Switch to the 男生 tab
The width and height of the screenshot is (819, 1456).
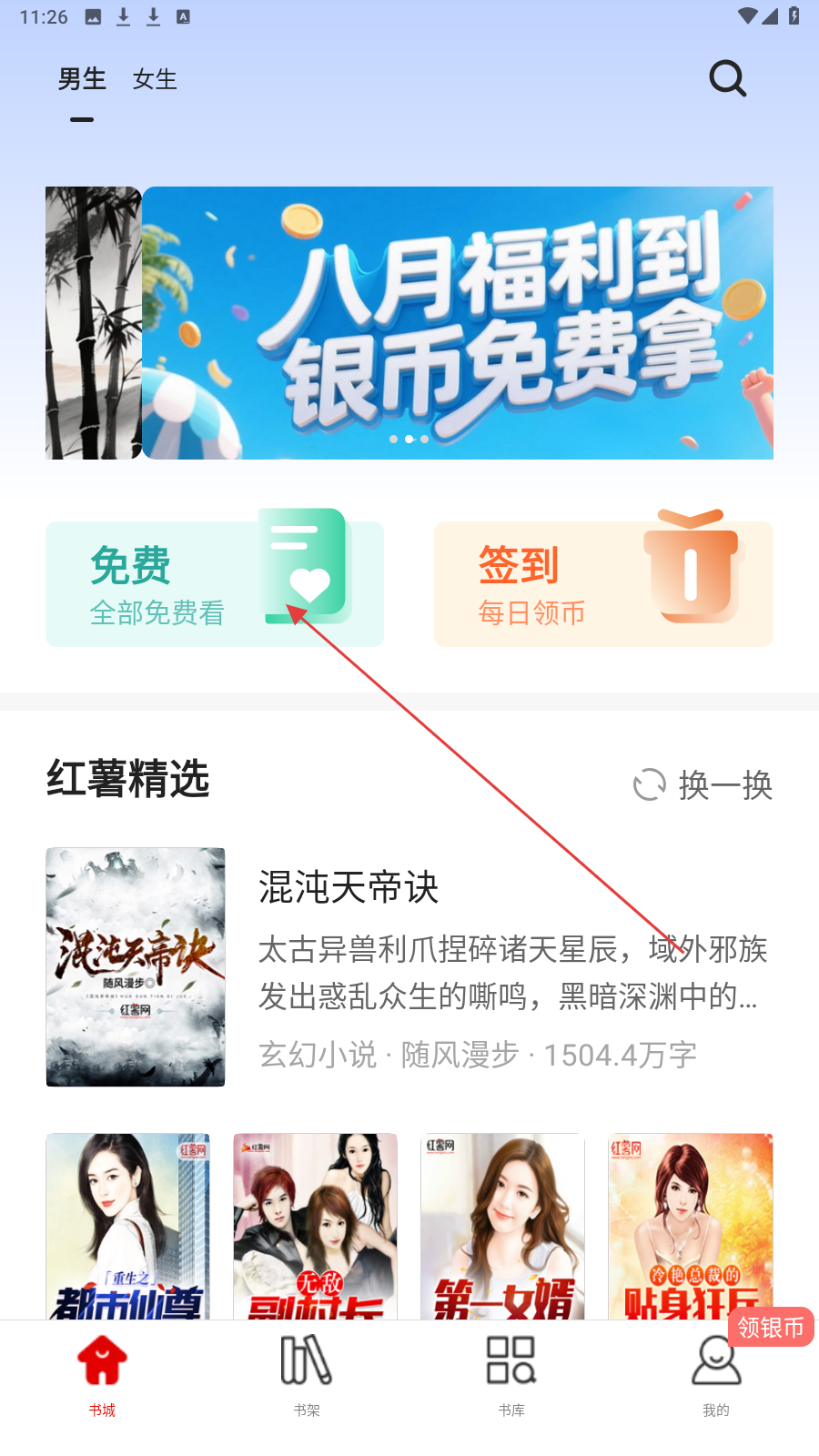82,80
